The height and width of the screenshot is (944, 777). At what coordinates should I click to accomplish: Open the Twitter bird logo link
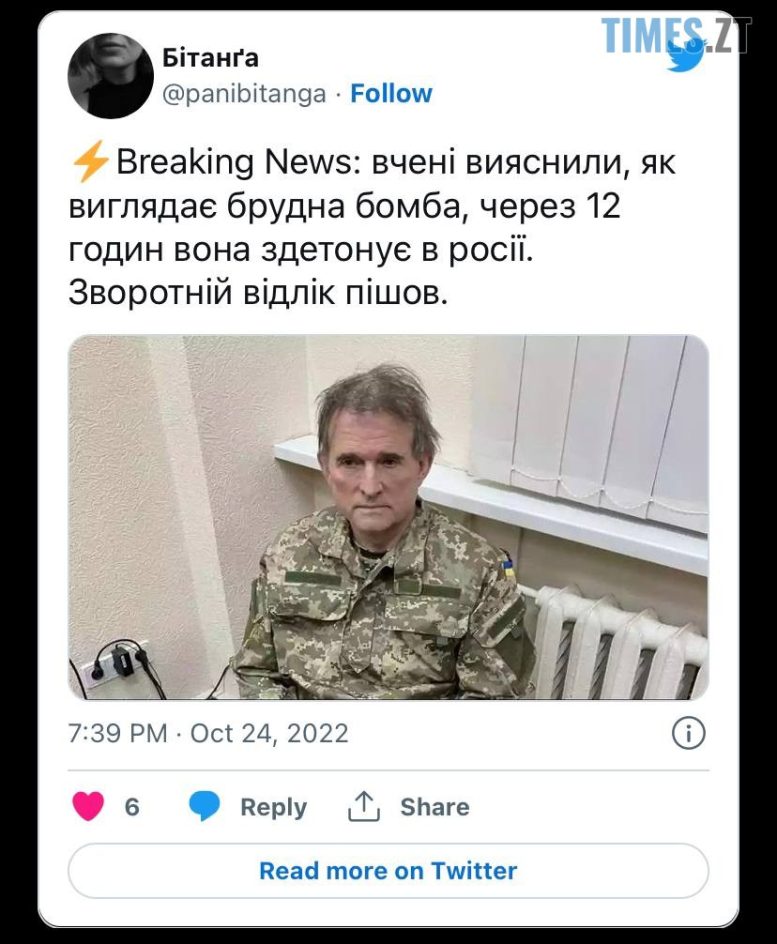point(687,56)
